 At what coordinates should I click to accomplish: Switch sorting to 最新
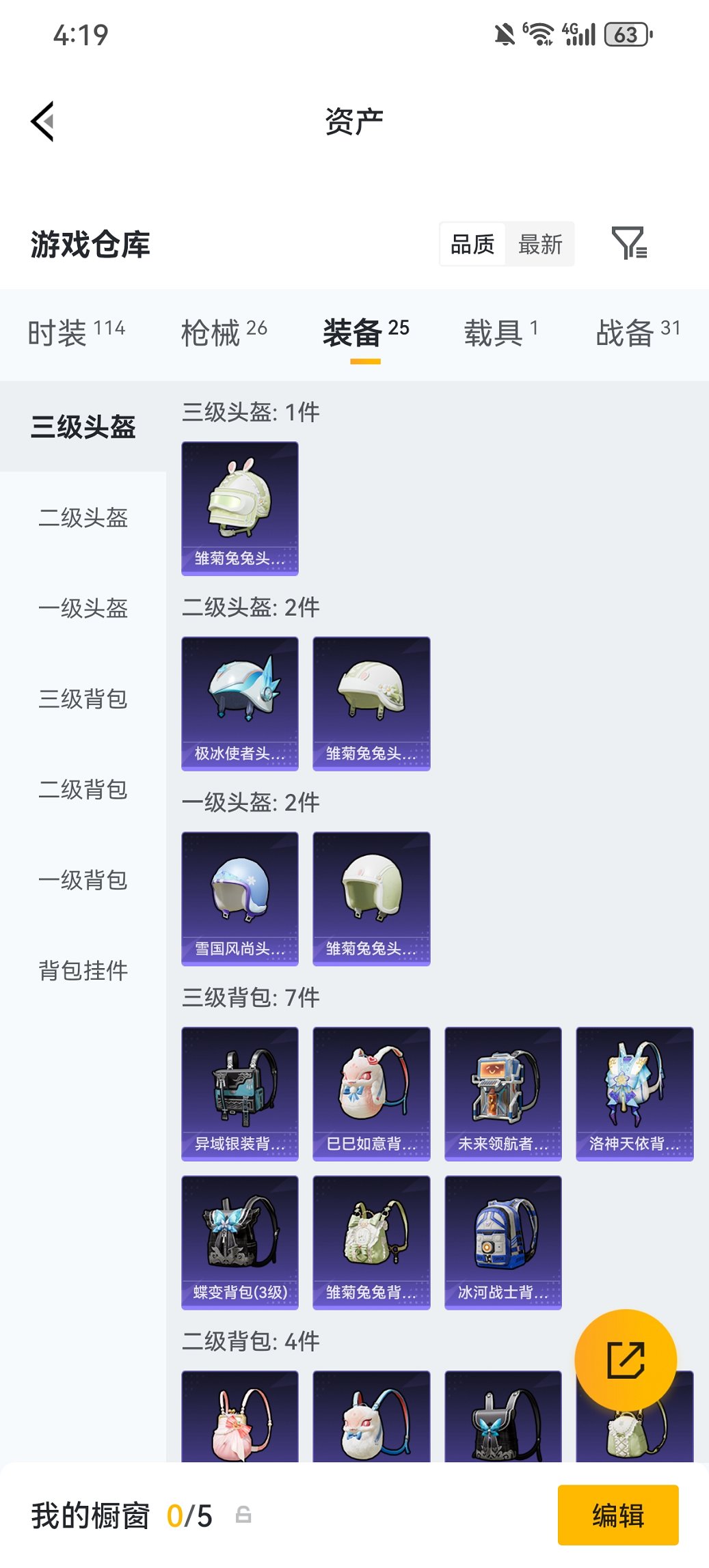(540, 244)
